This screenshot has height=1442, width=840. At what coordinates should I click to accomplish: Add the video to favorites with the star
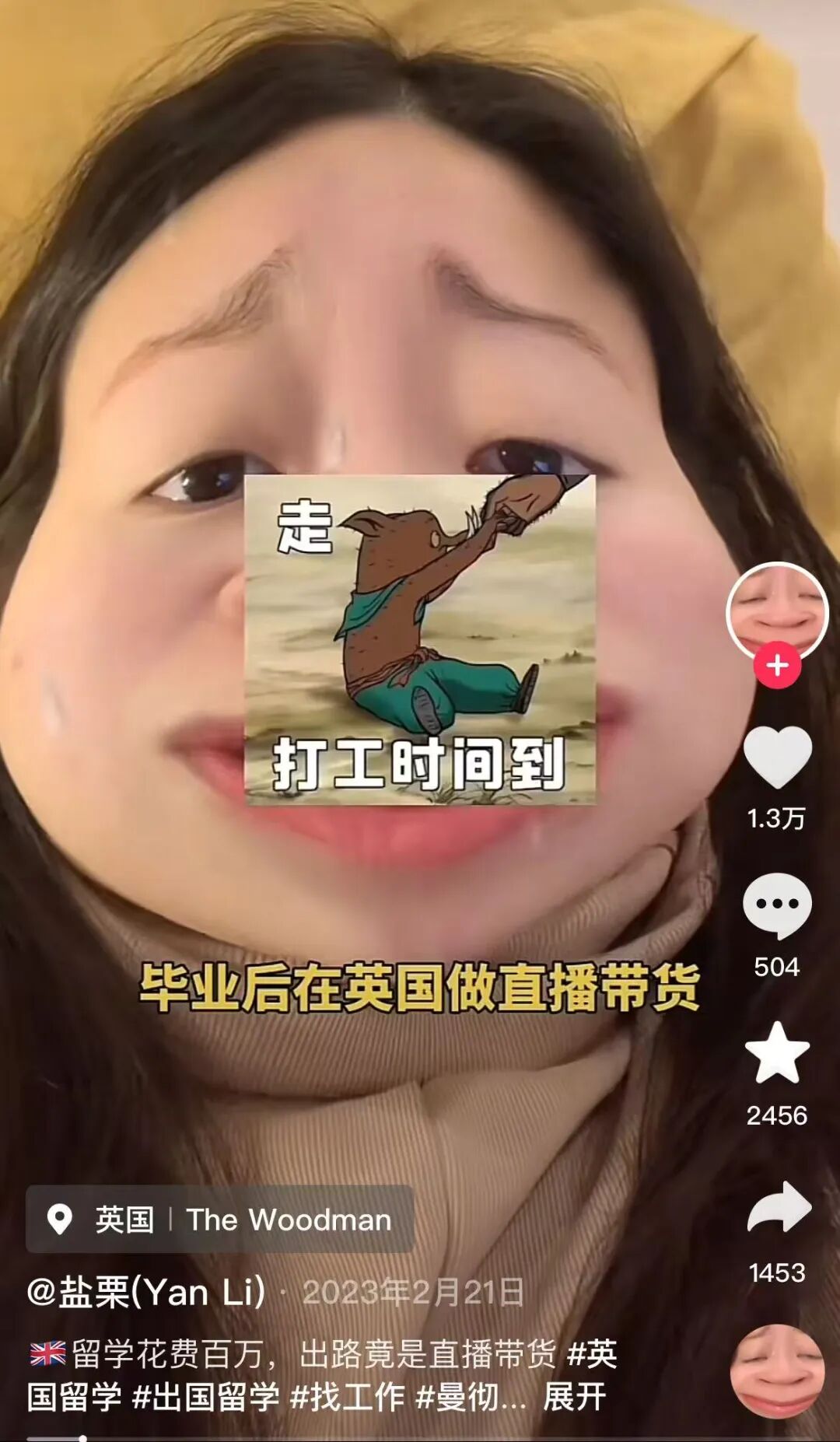coord(777,1052)
